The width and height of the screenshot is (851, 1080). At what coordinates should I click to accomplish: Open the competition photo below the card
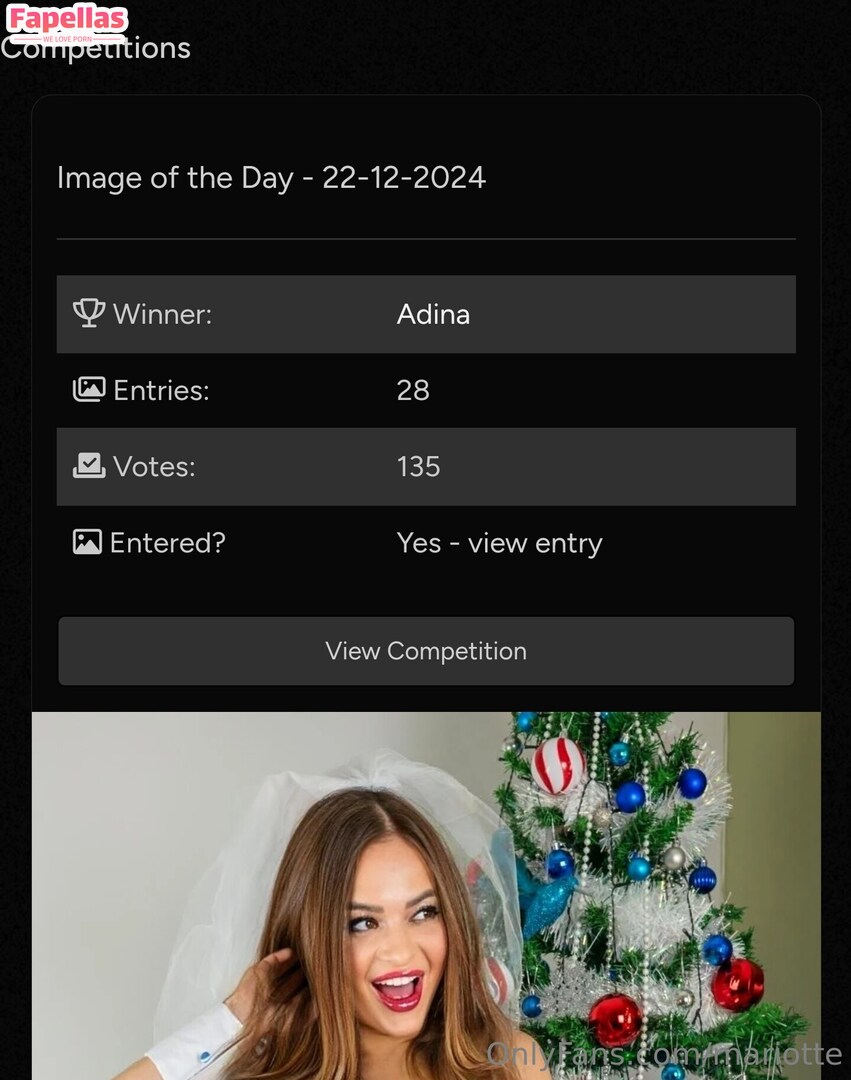[426, 895]
